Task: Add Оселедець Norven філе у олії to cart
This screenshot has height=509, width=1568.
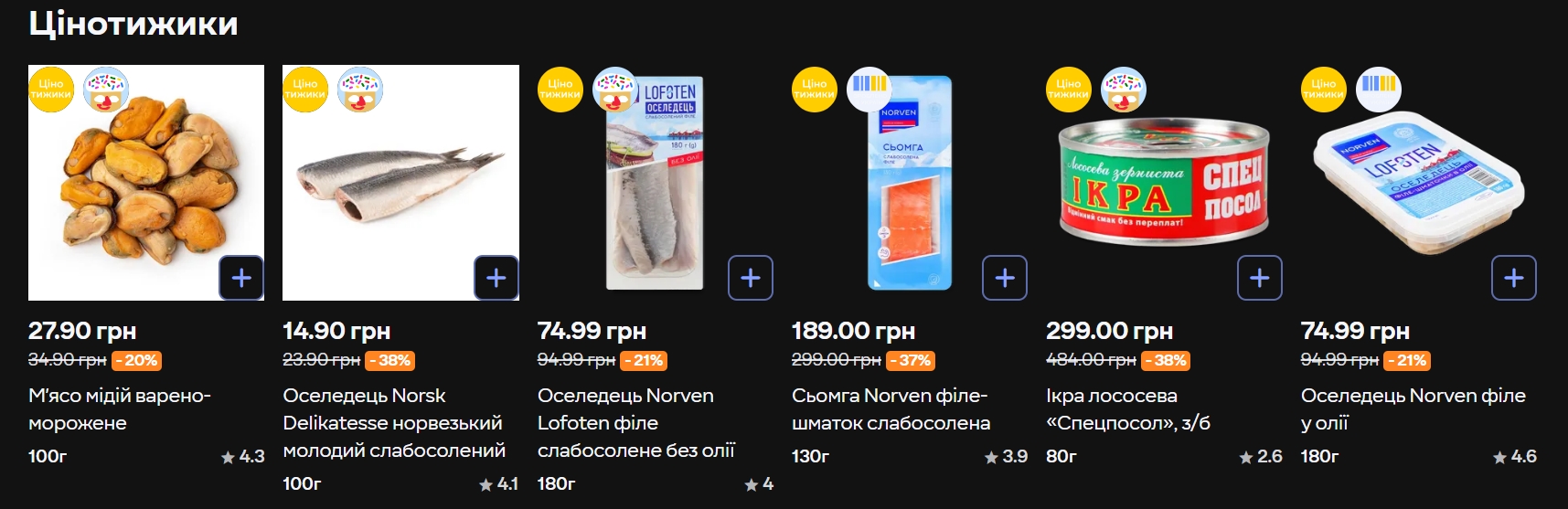Action: [1513, 278]
